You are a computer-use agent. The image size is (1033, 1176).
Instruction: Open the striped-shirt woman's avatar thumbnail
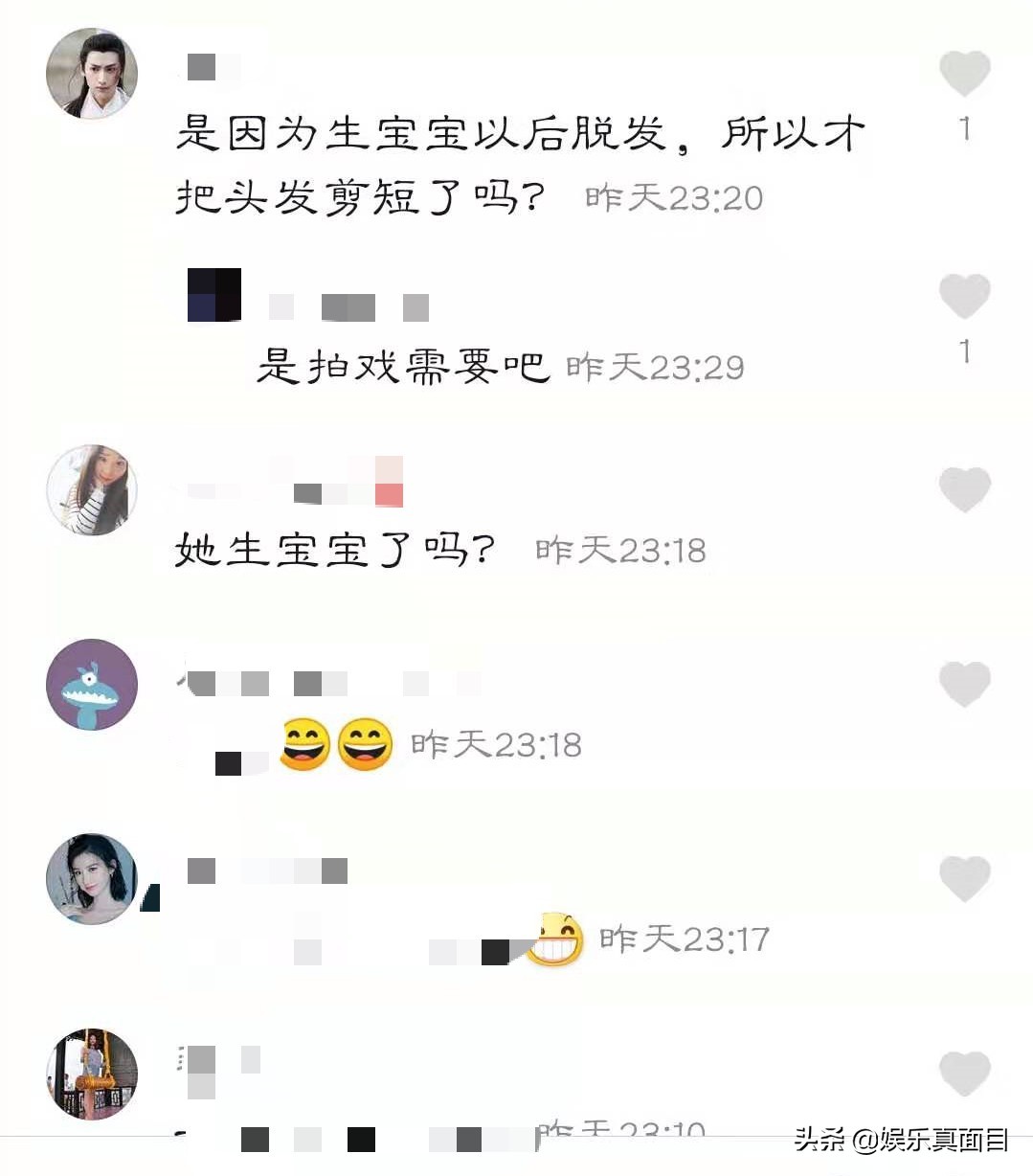(x=91, y=490)
